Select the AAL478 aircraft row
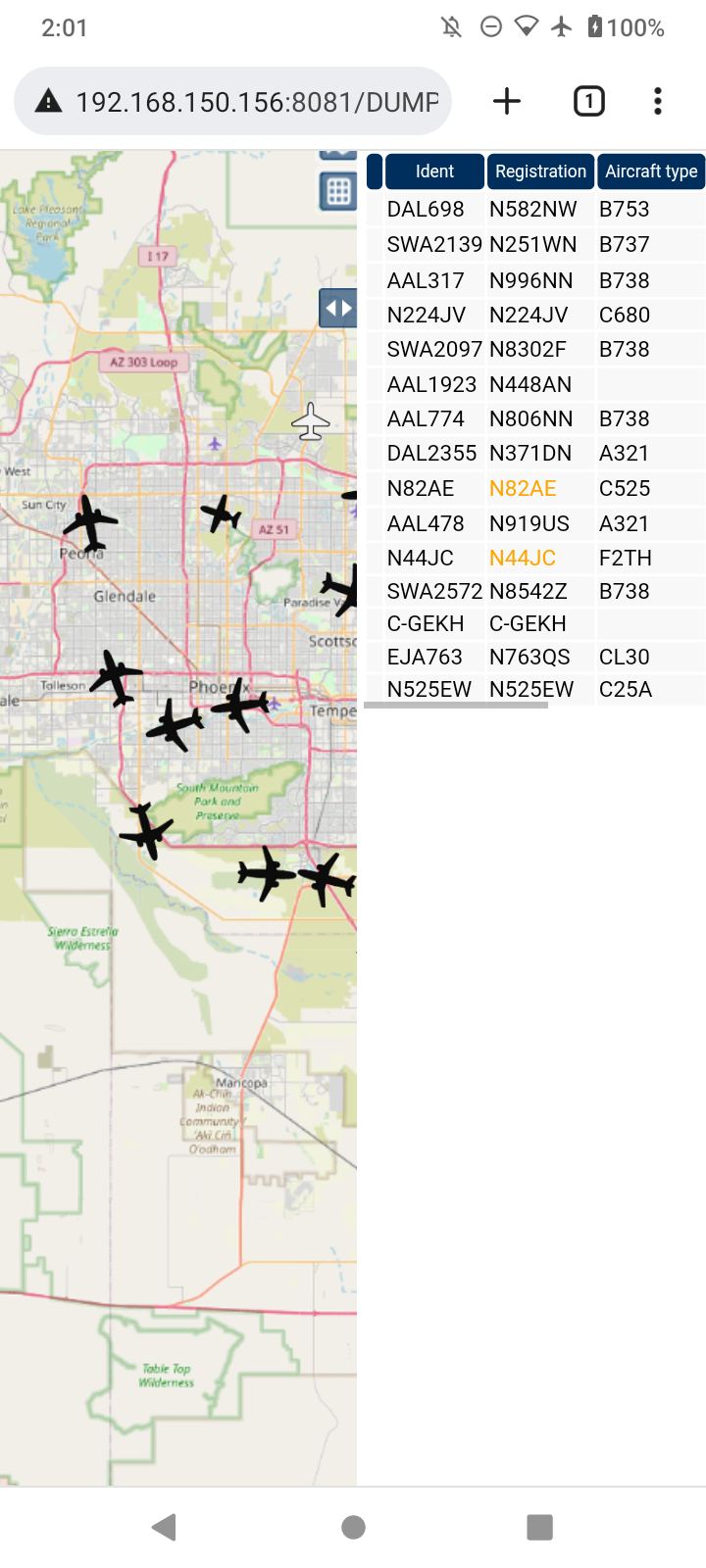This screenshot has height=1568, width=706. pyautogui.click(x=535, y=523)
